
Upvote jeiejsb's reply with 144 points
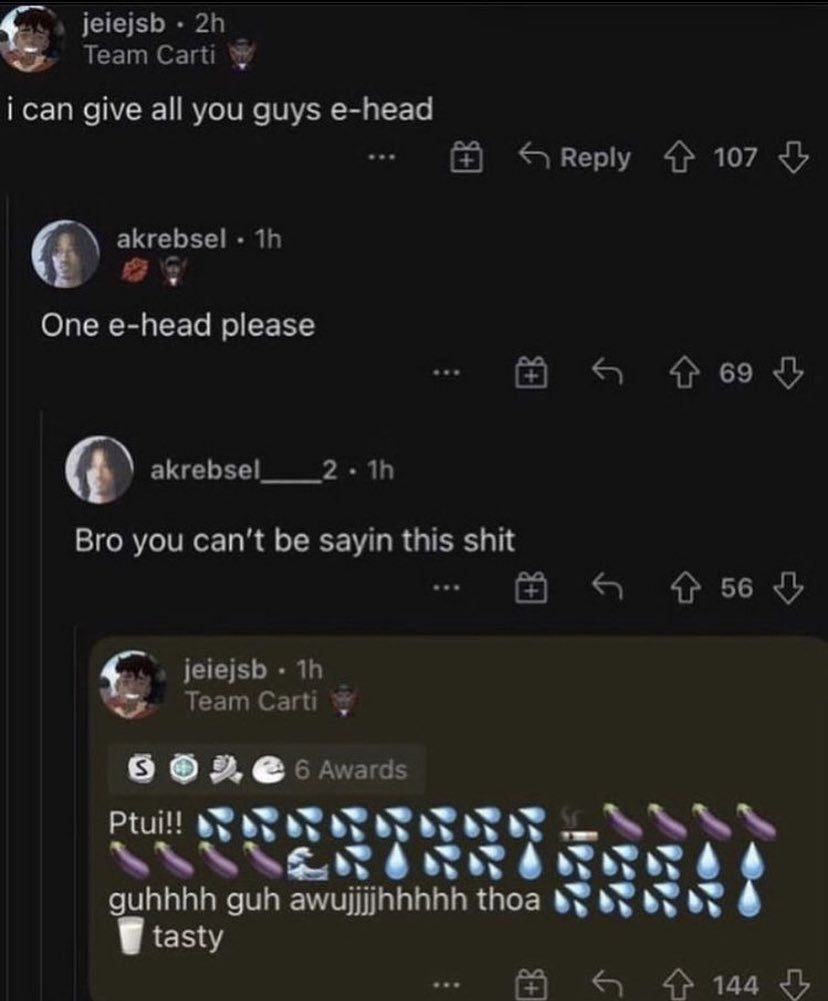(x=685, y=985)
